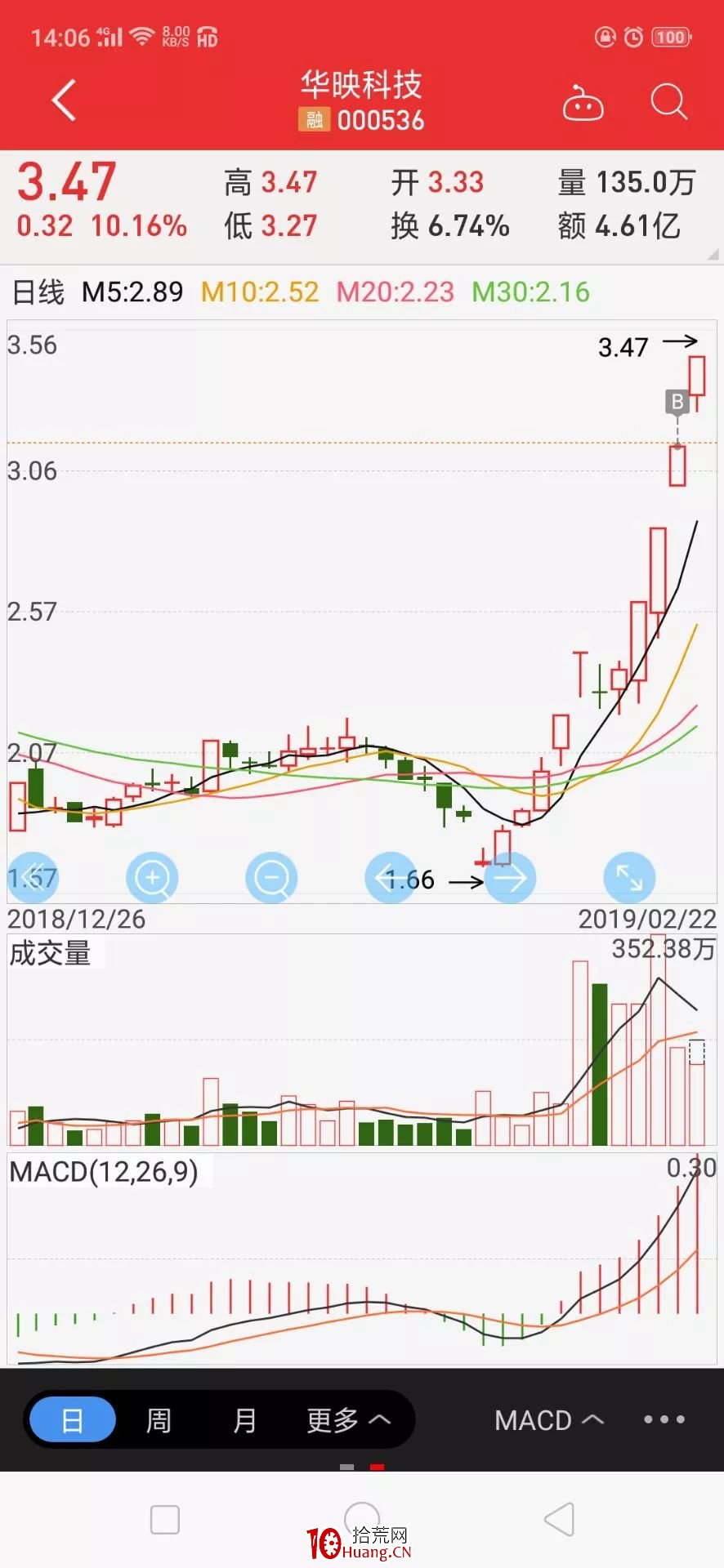
Task: Zoom out of the chart with the minus magnifier
Action: coord(271,877)
